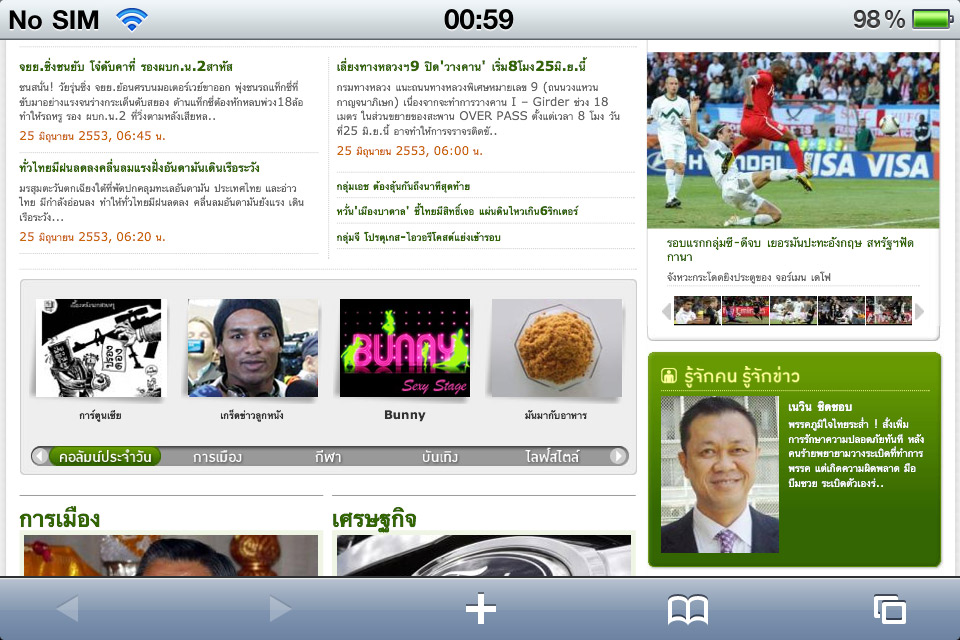Open the bookmarks book icon
This screenshot has height=640, width=960.
tap(688, 608)
